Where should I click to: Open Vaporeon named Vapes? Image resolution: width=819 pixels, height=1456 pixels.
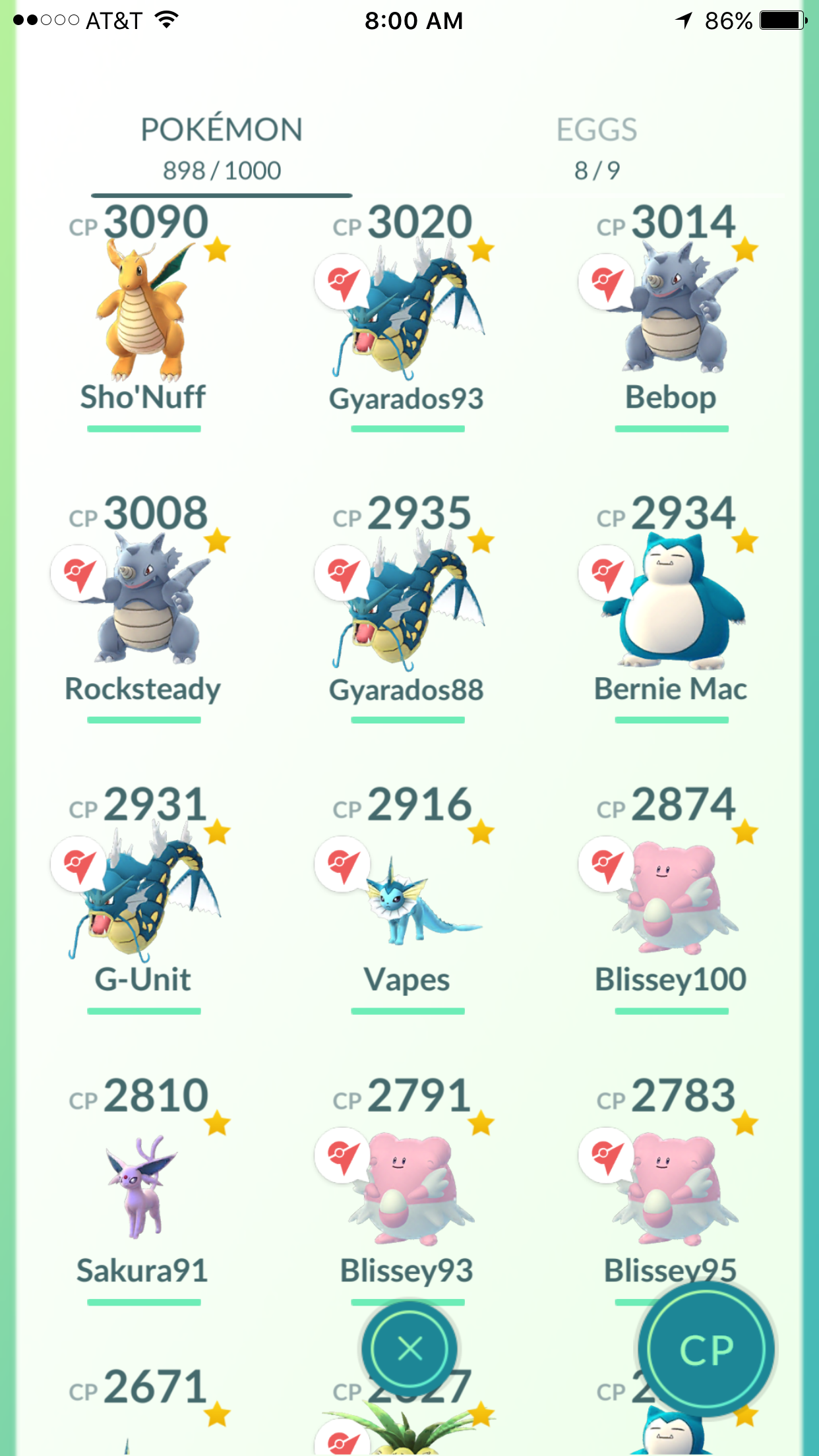pos(408,898)
